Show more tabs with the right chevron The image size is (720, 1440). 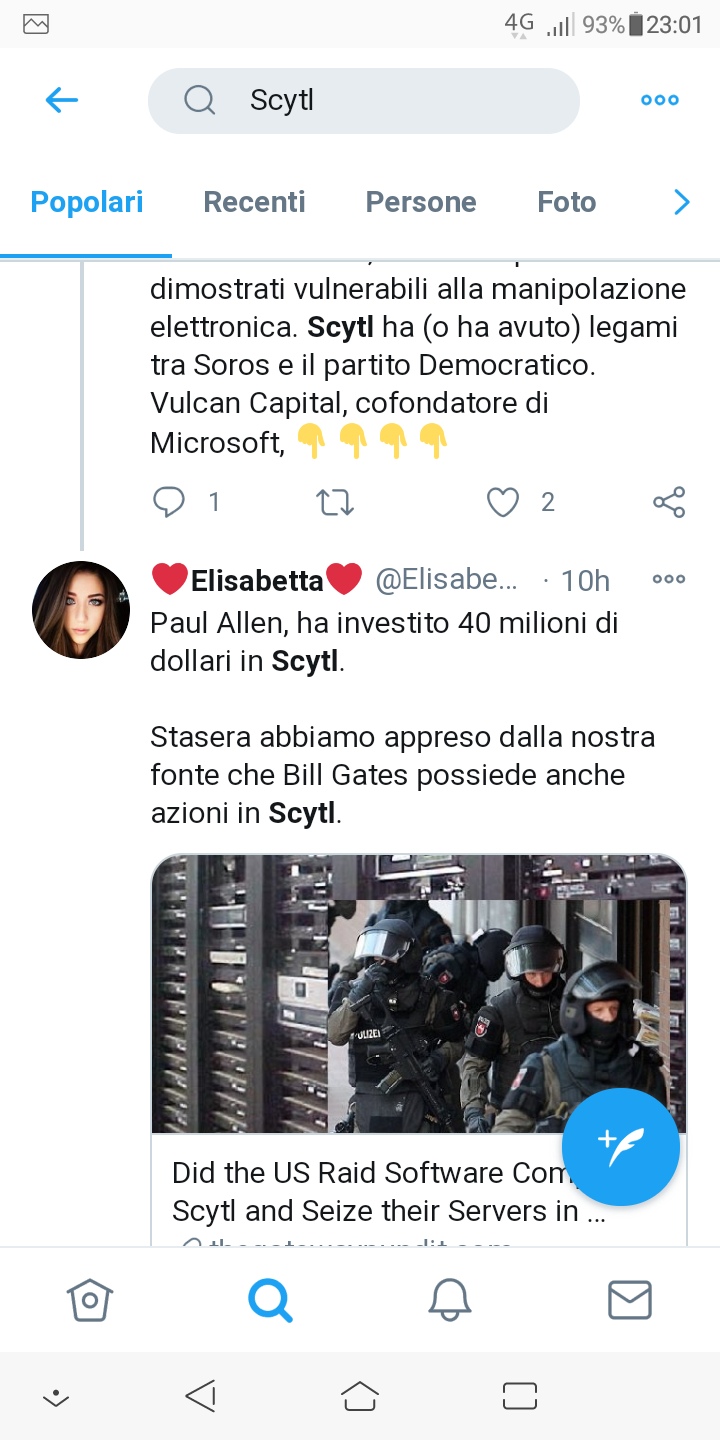682,202
